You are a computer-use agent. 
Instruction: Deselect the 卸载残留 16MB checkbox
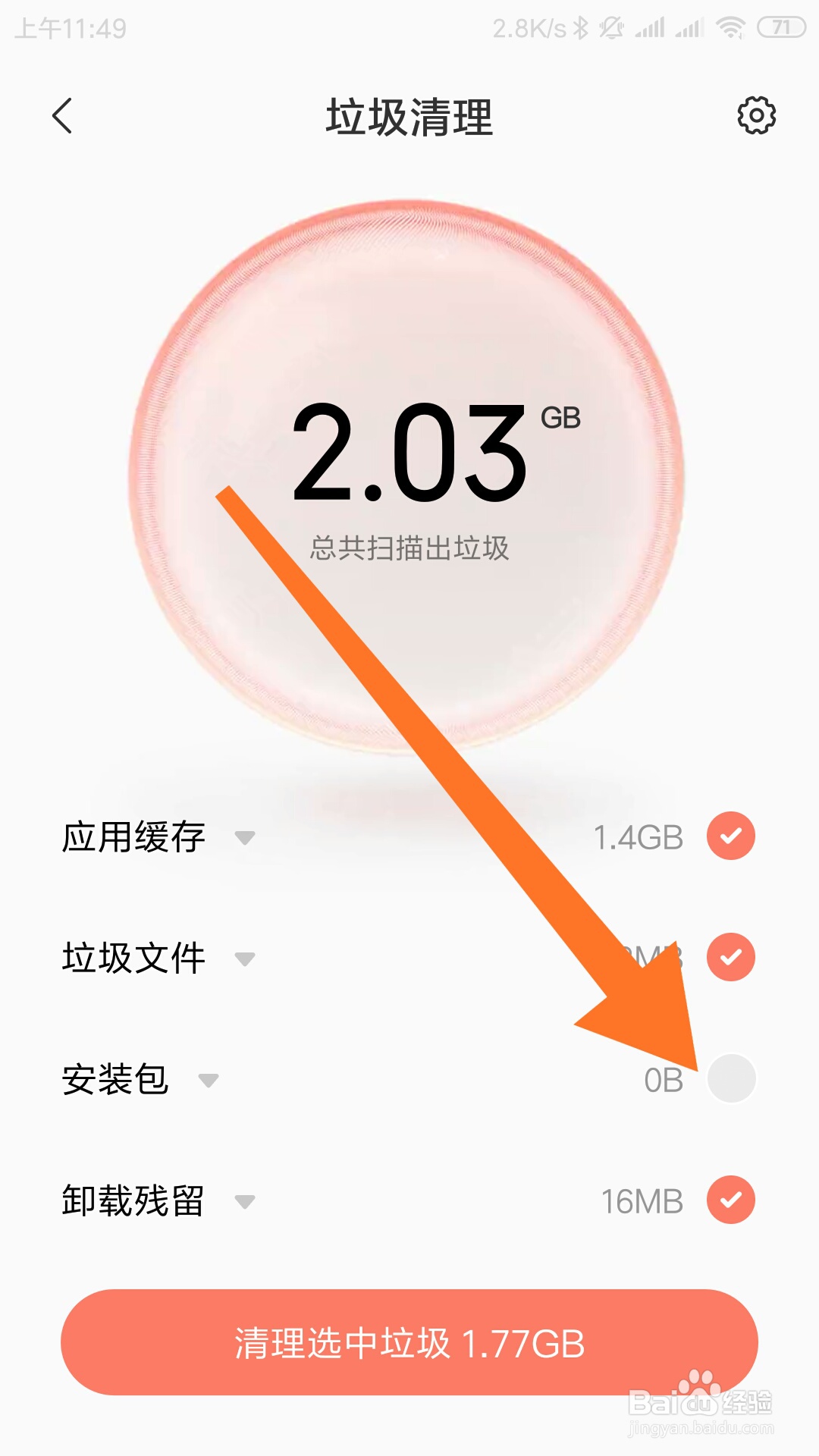(730, 1200)
